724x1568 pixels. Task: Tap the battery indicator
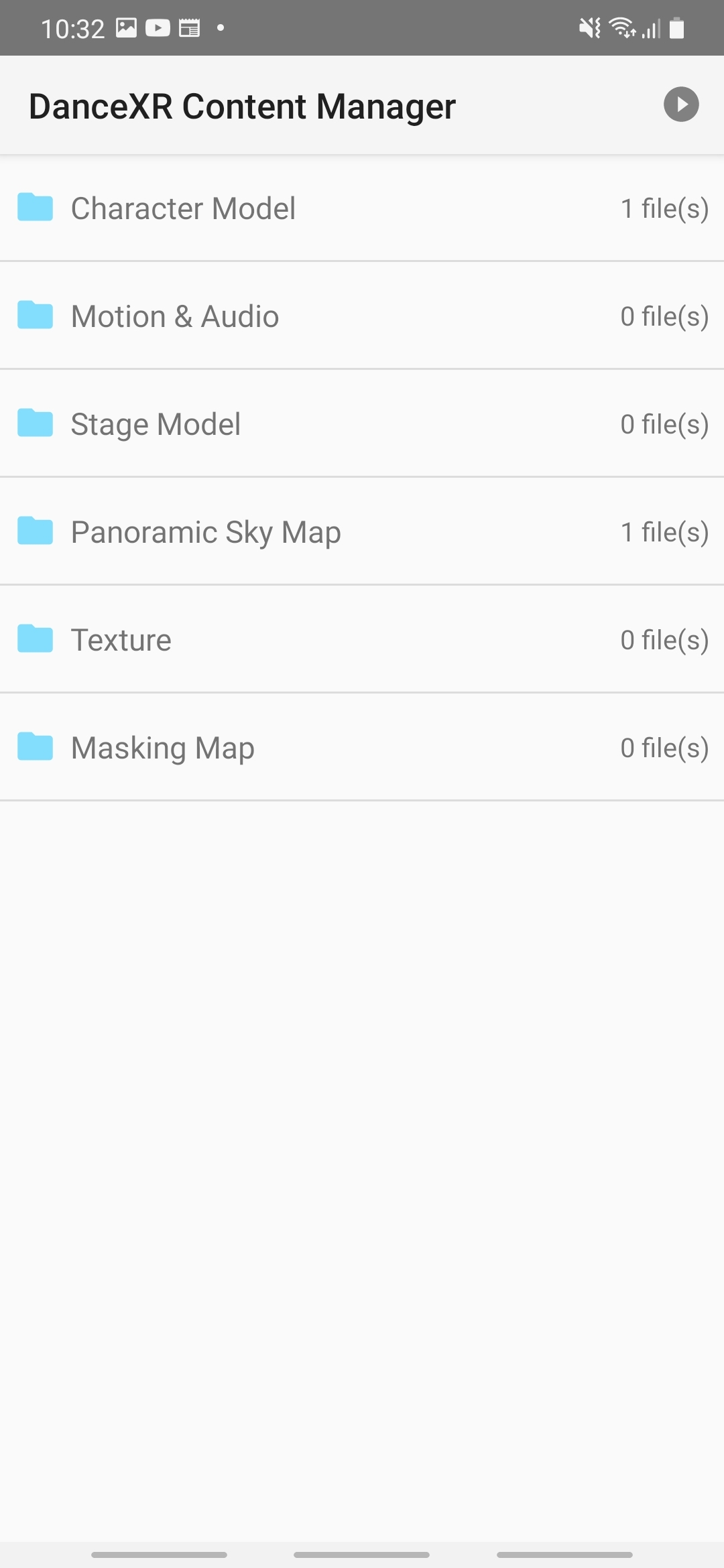pyautogui.click(x=676, y=27)
